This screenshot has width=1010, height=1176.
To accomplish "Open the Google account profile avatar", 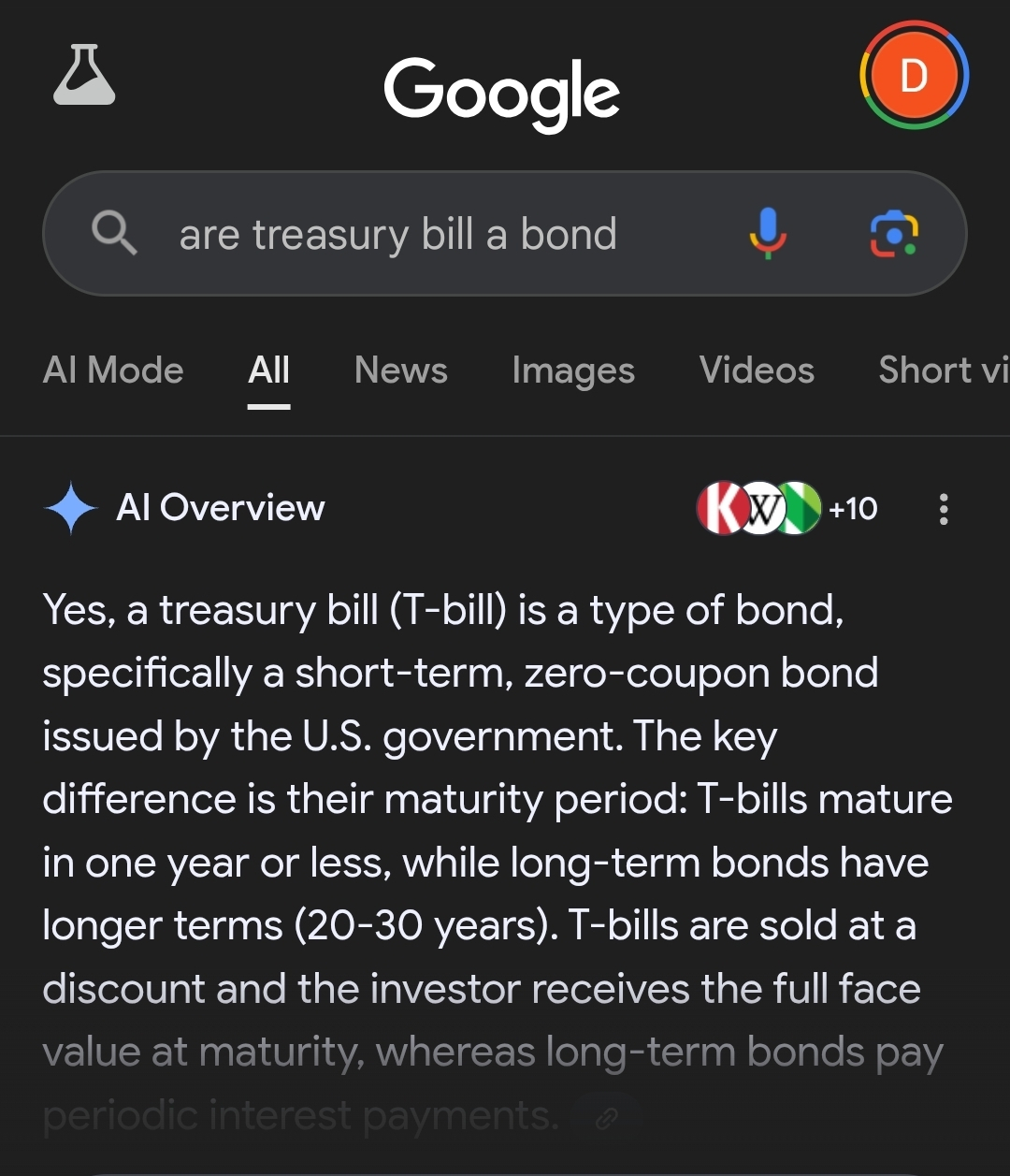I will coord(914,75).
